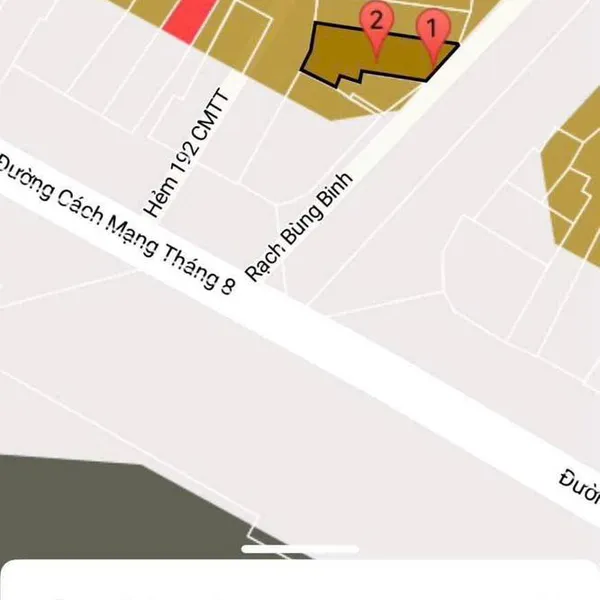Select the red highlighted parcel
Viewport: 600px width, 600px height.
[x=189, y=20]
